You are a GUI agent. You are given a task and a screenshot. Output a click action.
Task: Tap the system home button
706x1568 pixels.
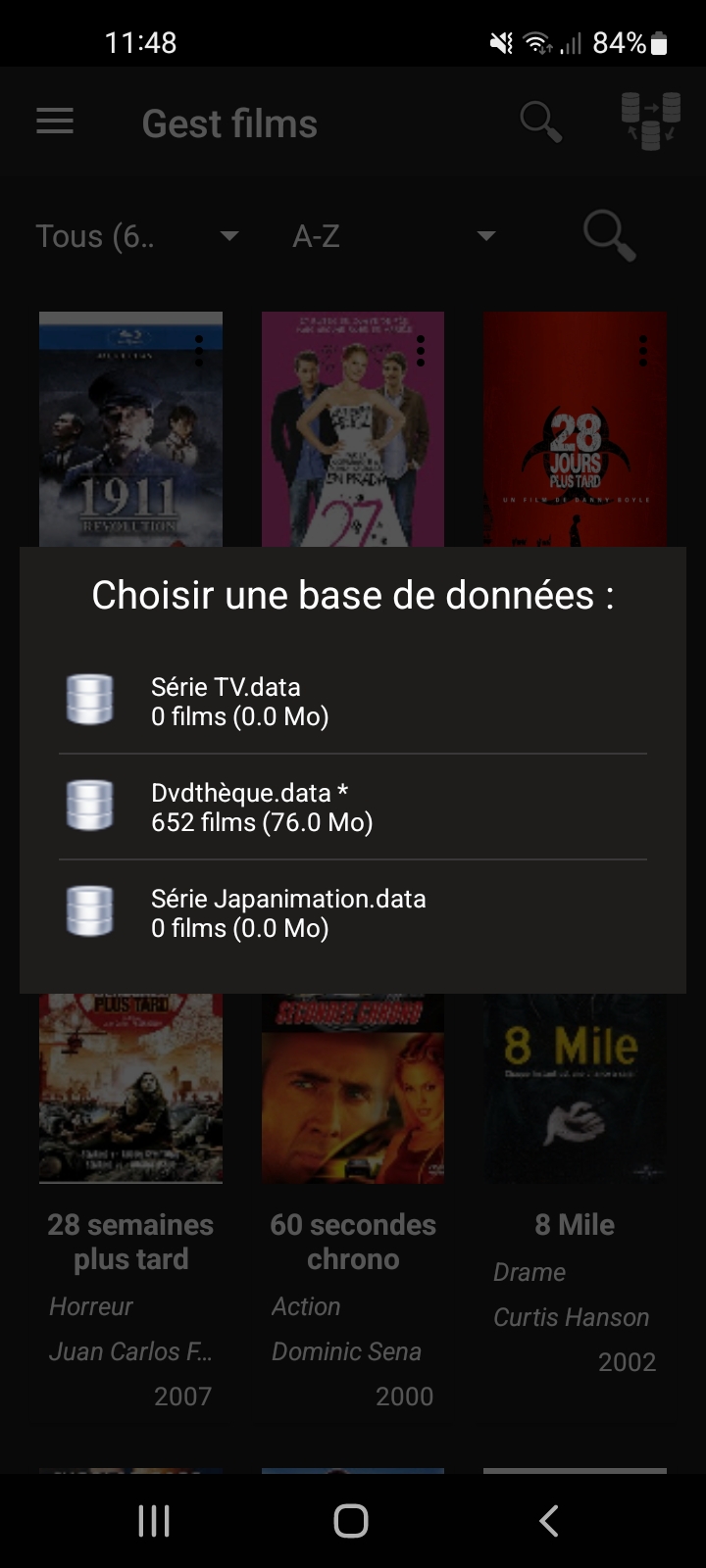pos(351,1521)
